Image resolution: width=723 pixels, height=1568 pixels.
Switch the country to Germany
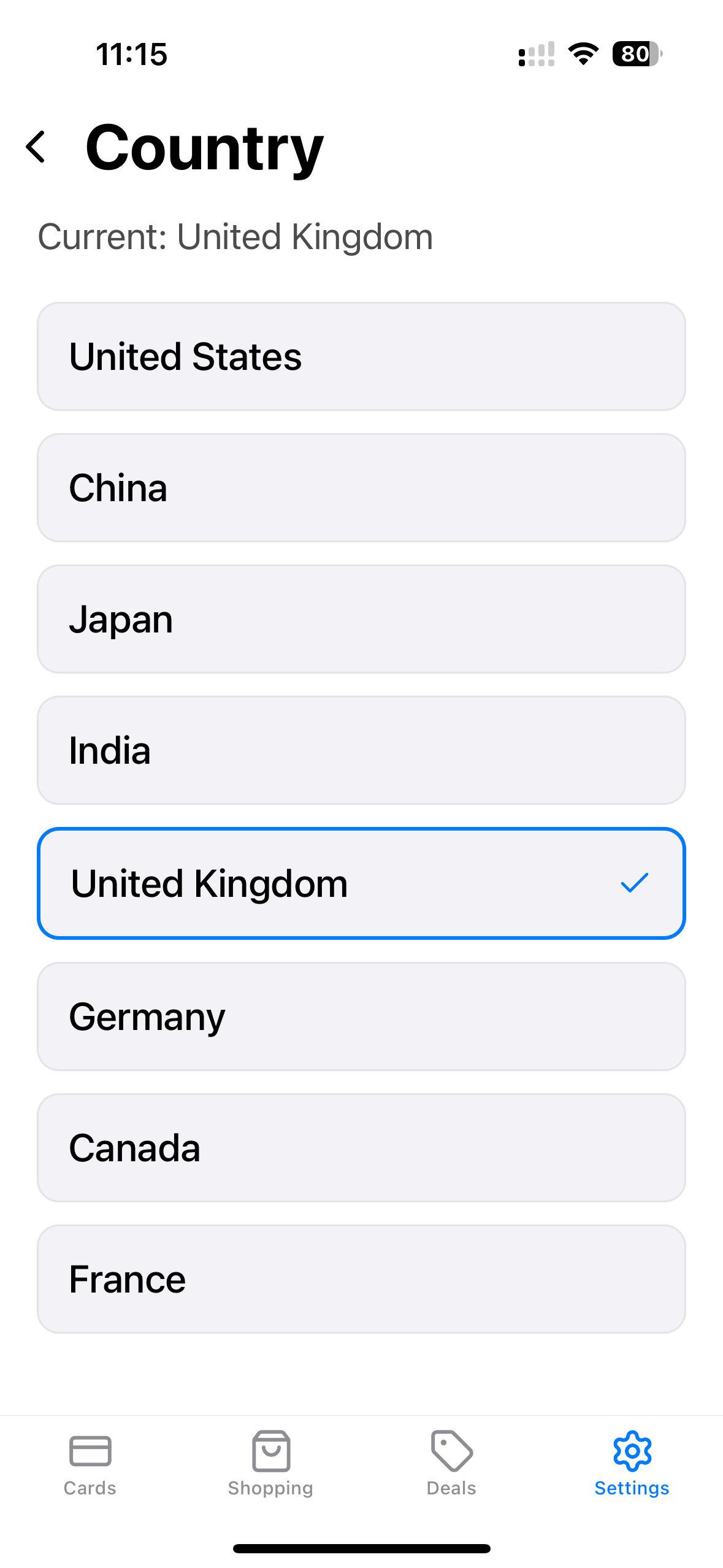361,1017
